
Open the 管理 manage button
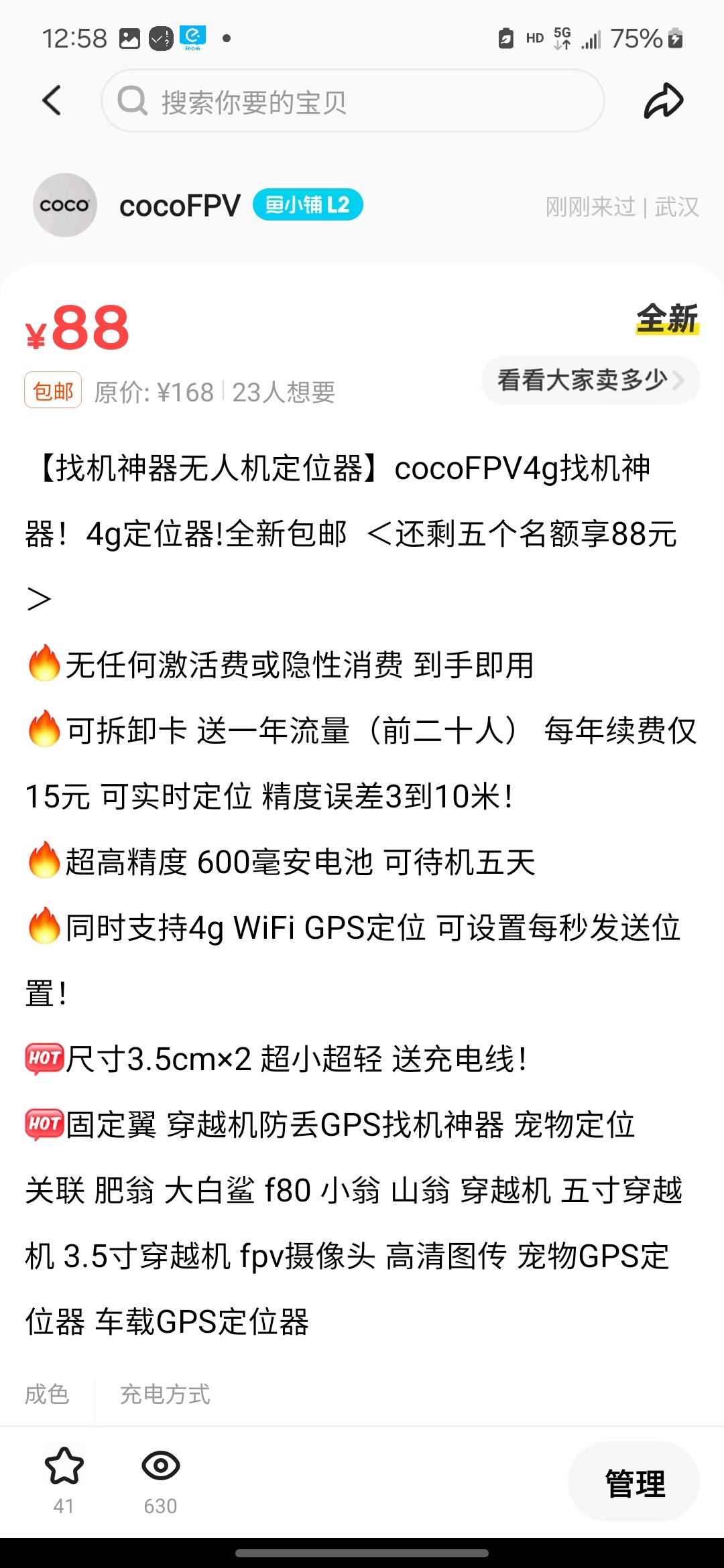tap(633, 1483)
